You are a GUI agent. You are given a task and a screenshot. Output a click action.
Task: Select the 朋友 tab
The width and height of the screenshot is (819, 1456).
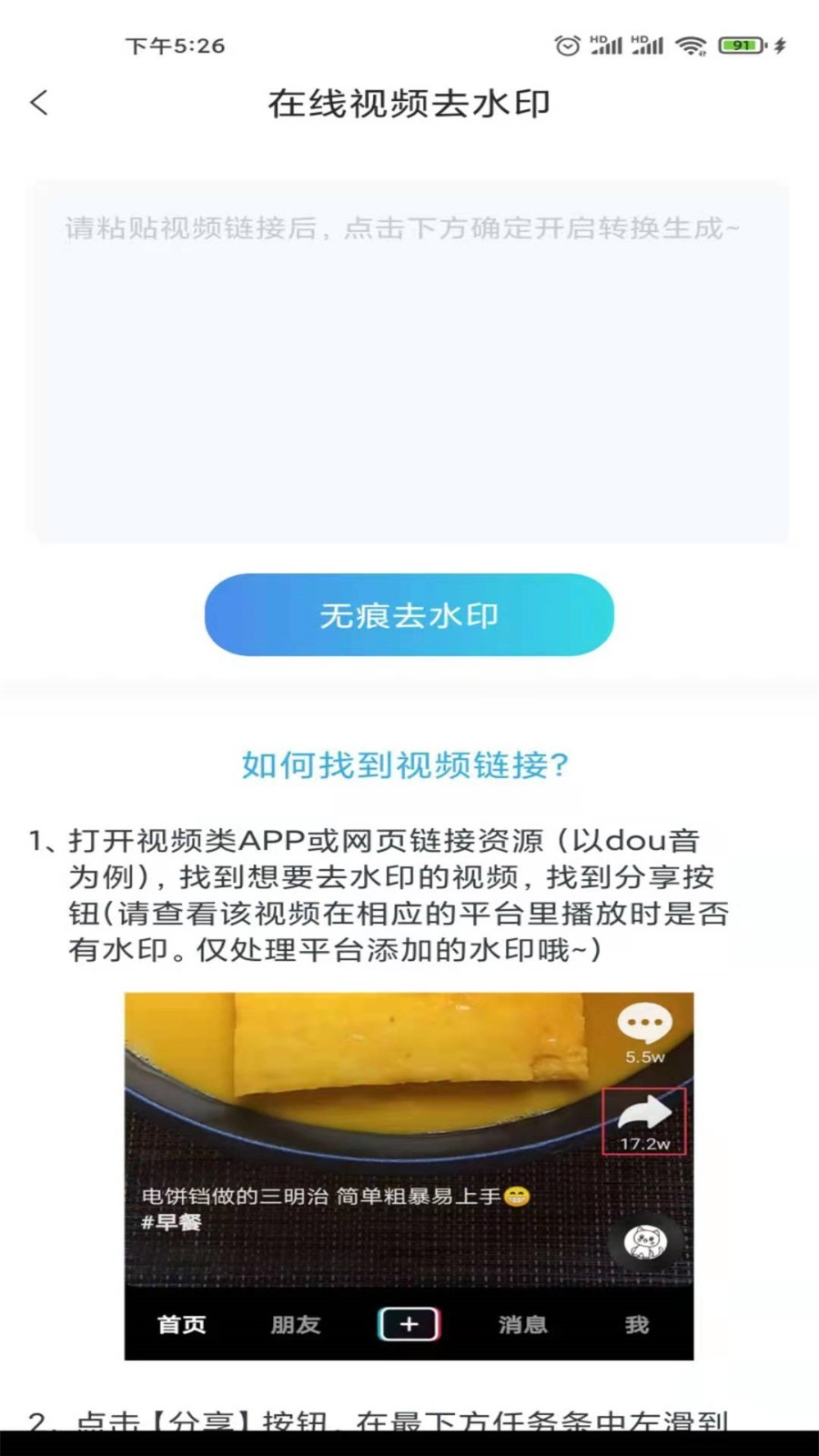294,1325
